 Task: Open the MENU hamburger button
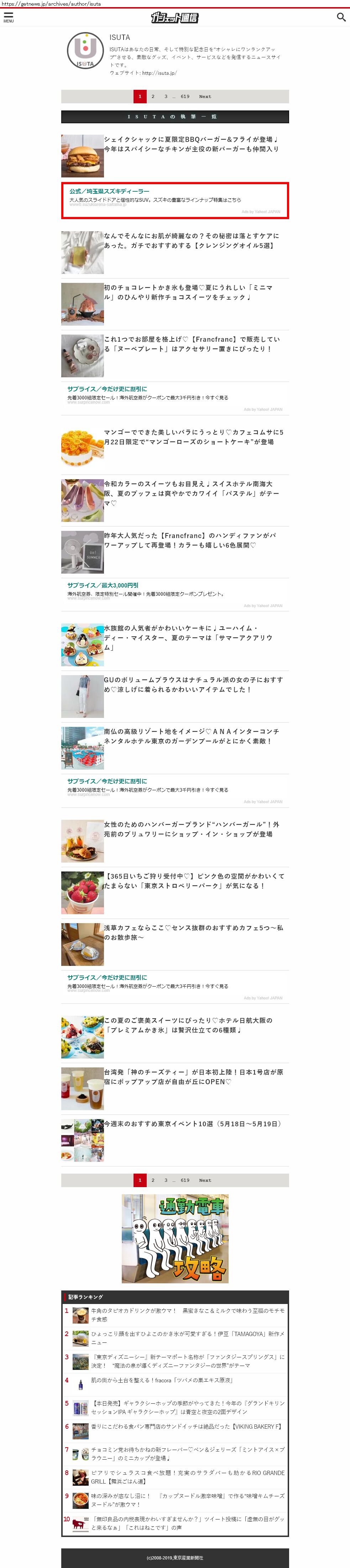point(9,17)
